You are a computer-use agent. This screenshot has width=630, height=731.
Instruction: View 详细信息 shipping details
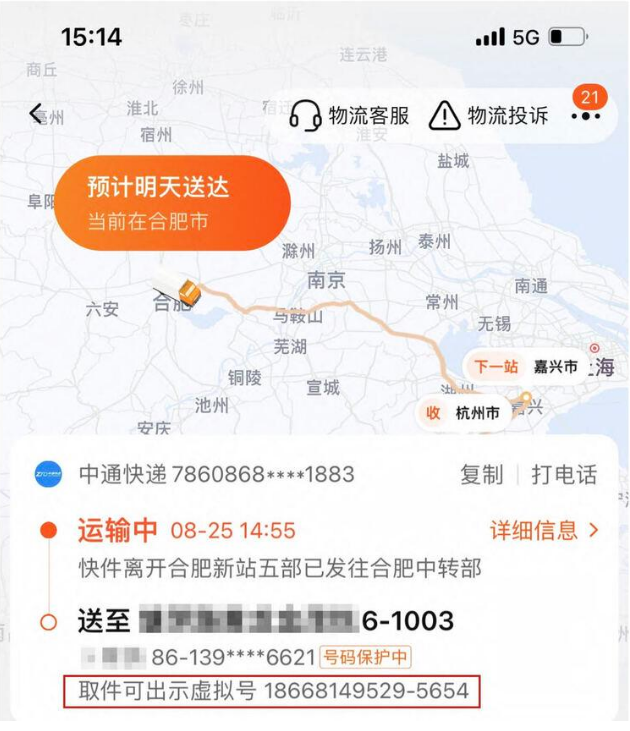pos(543,530)
